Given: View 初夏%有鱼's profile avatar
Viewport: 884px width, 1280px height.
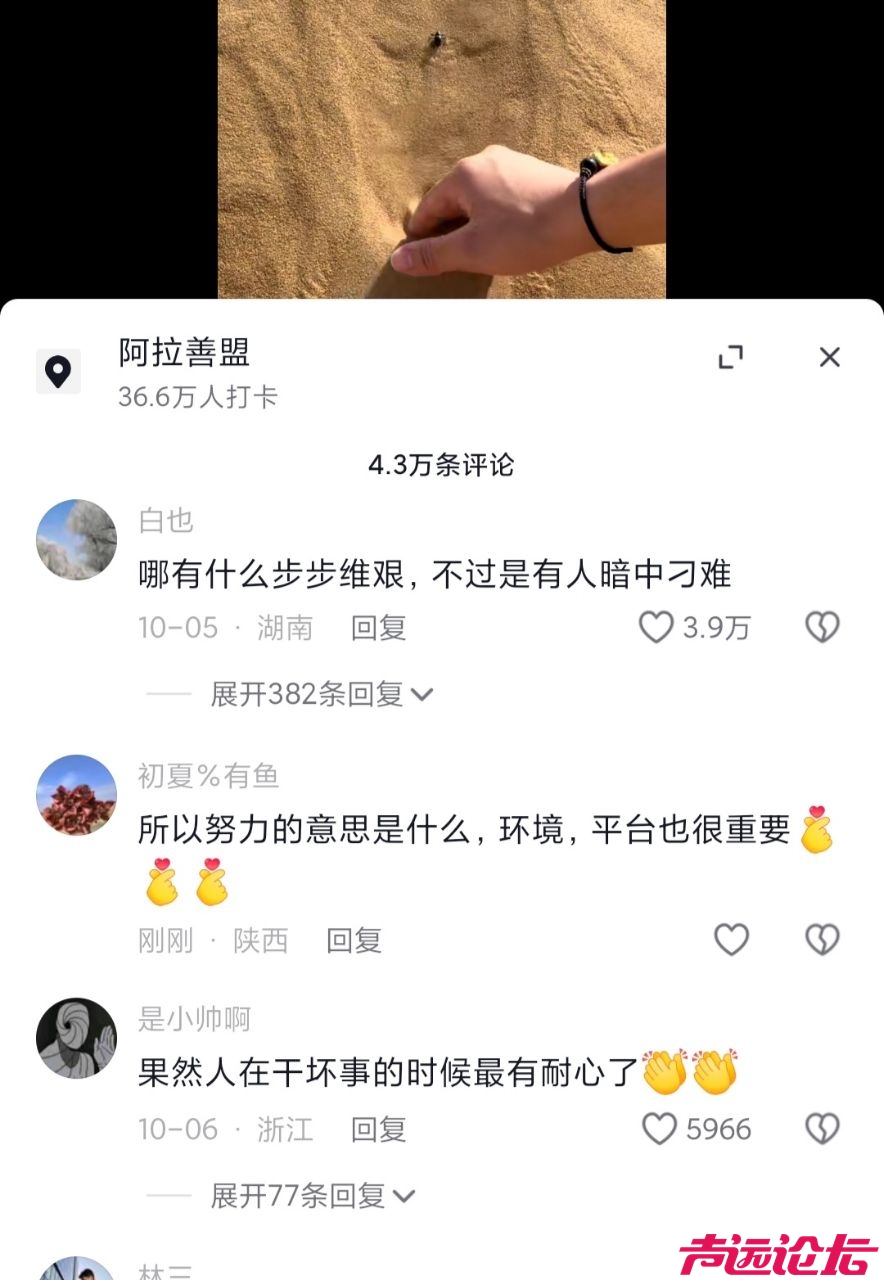Looking at the screenshot, I should point(76,795).
